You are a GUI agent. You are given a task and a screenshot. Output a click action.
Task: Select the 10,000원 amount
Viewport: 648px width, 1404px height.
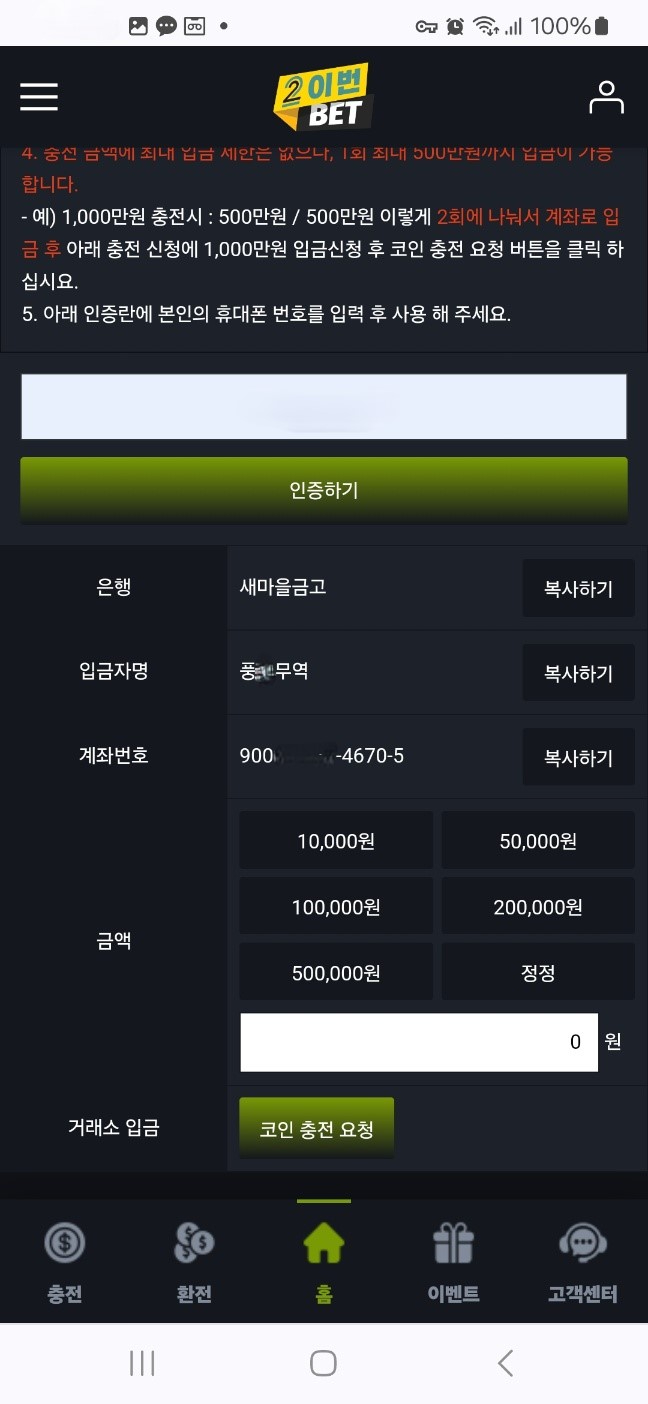coord(336,841)
